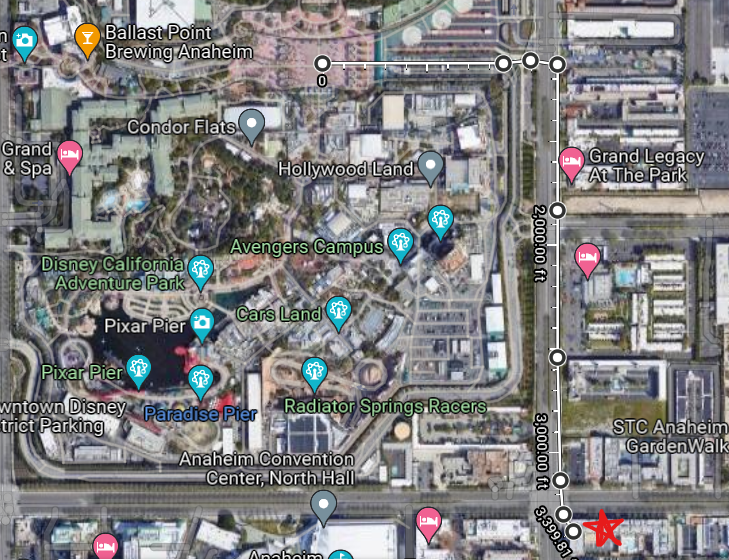This screenshot has width=729, height=560.
Task: Tap the Hollywood Land location pin
Action: pos(431,167)
